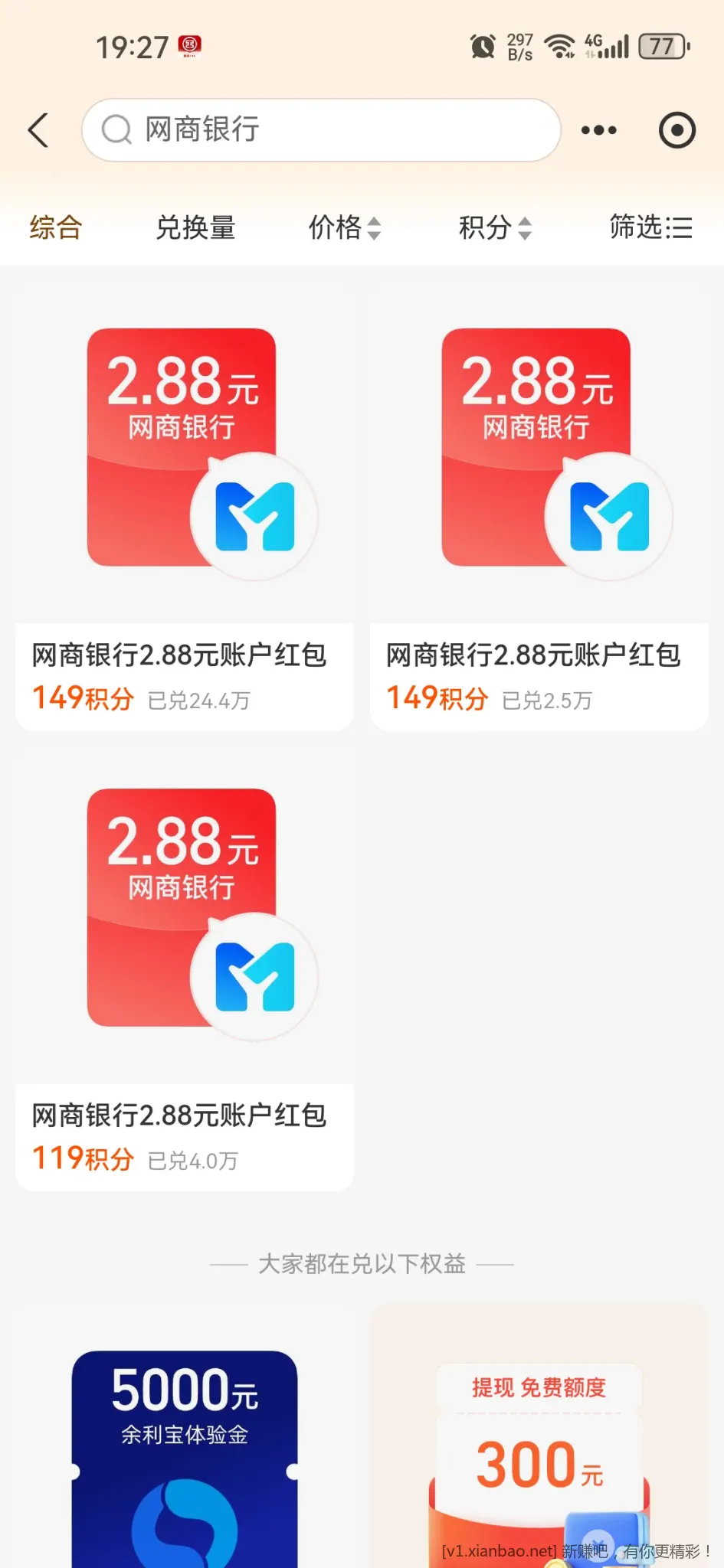Tap the MYBank logo on the first red packet

click(255, 517)
